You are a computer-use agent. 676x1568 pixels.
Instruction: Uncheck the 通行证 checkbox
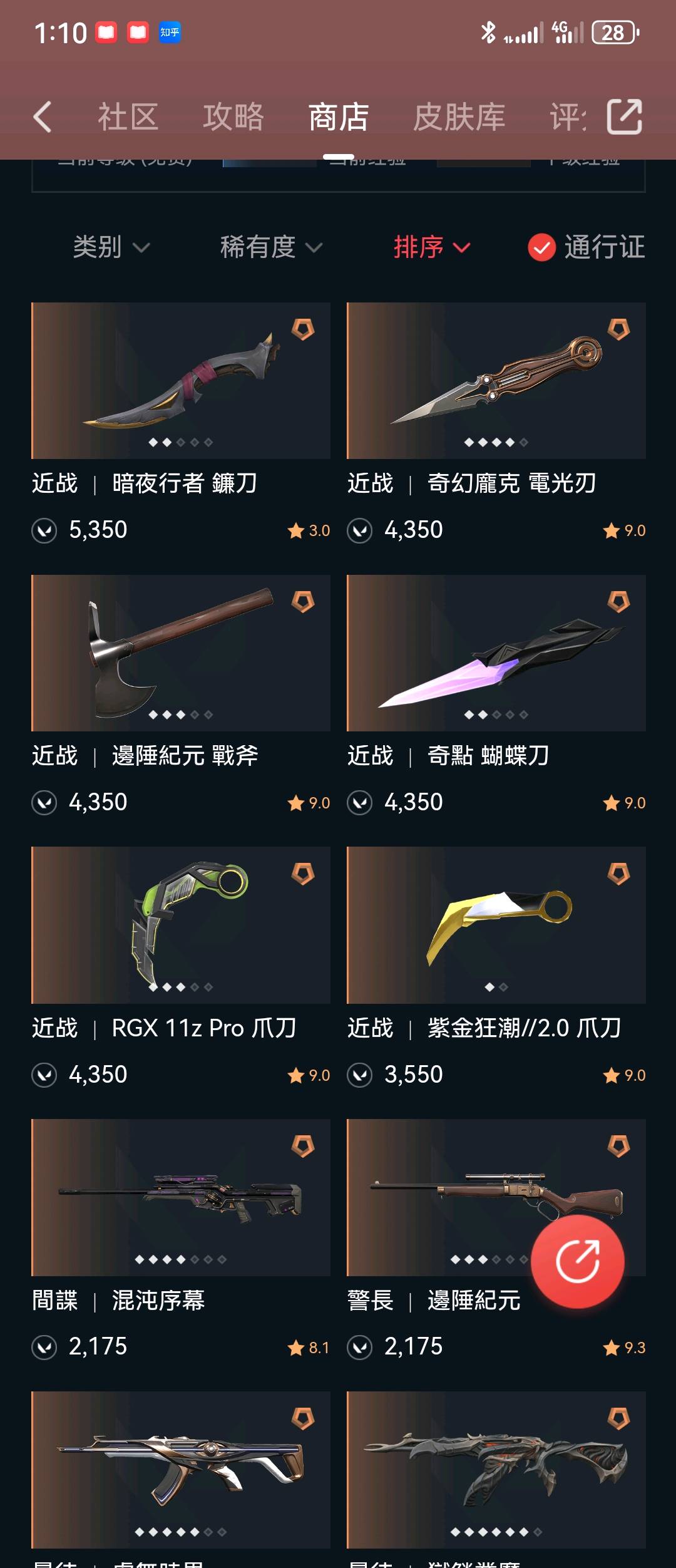542,247
